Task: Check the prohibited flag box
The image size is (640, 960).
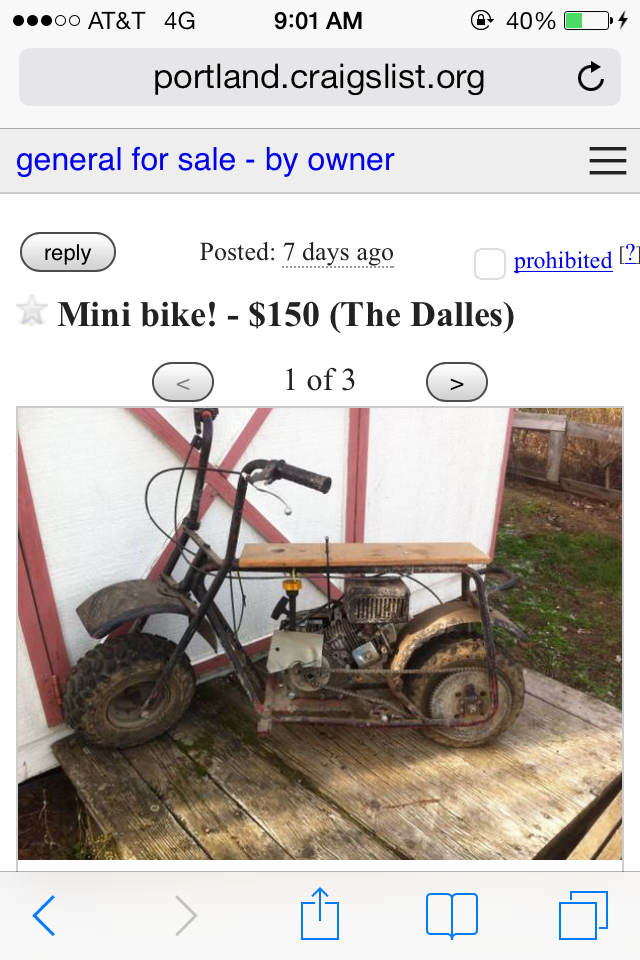Action: 489,263
